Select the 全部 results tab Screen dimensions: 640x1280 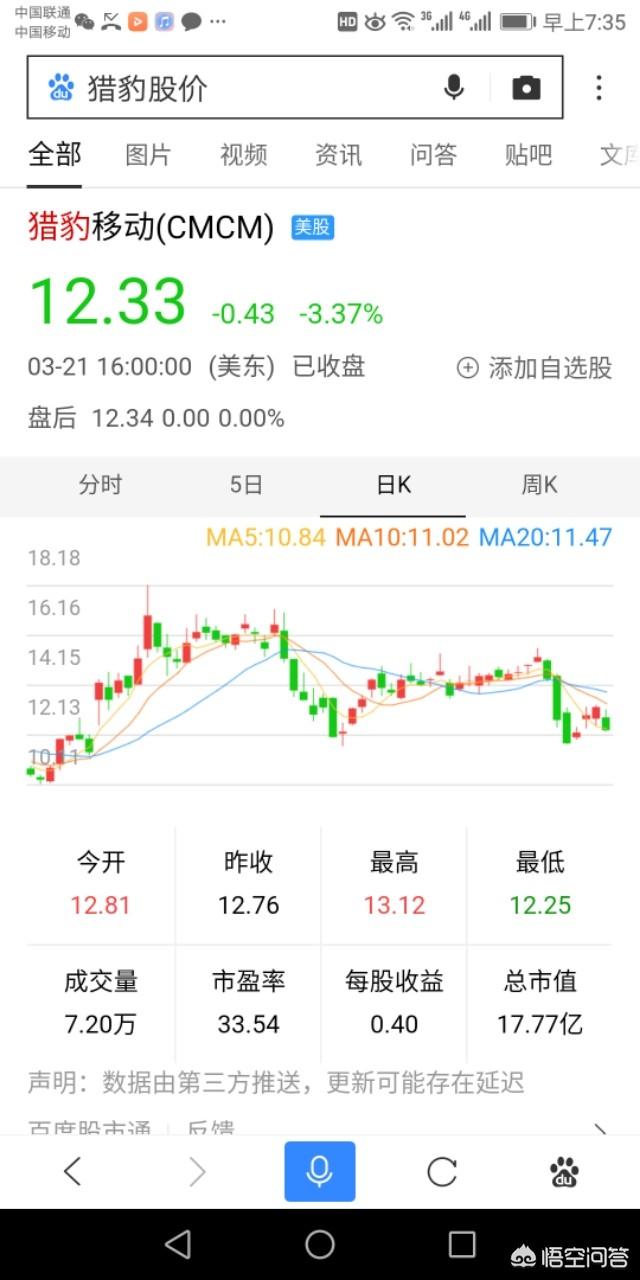(55, 155)
